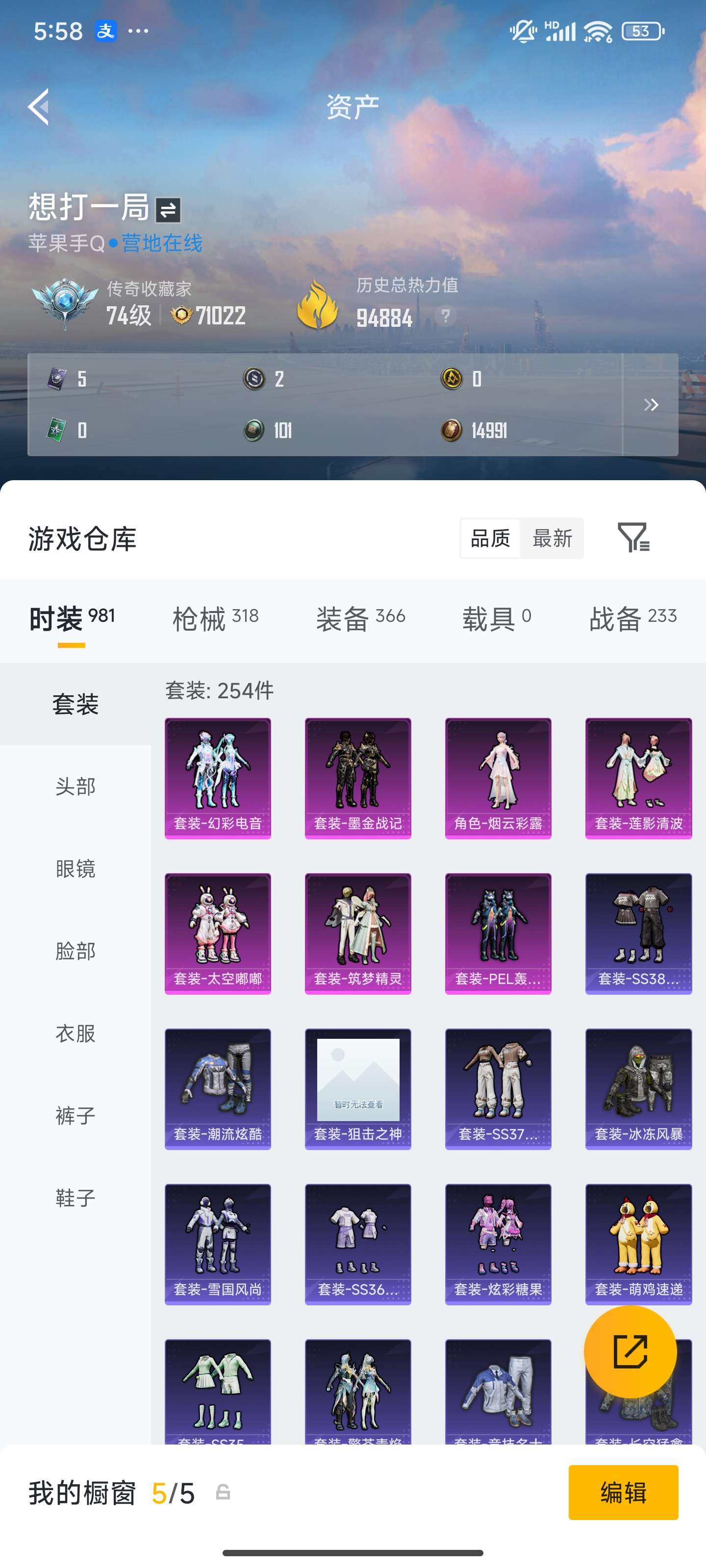Click the gold coin icon showing 14991

pos(452,429)
